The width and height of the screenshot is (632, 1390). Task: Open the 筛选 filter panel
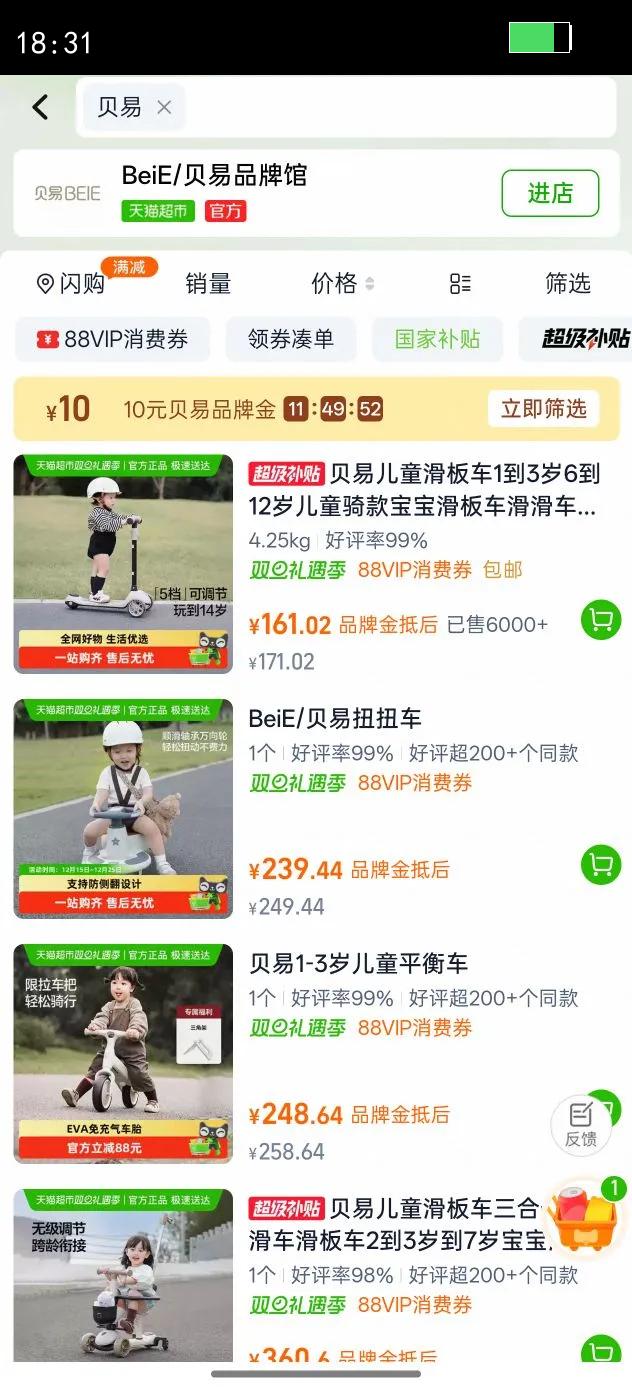pos(568,284)
